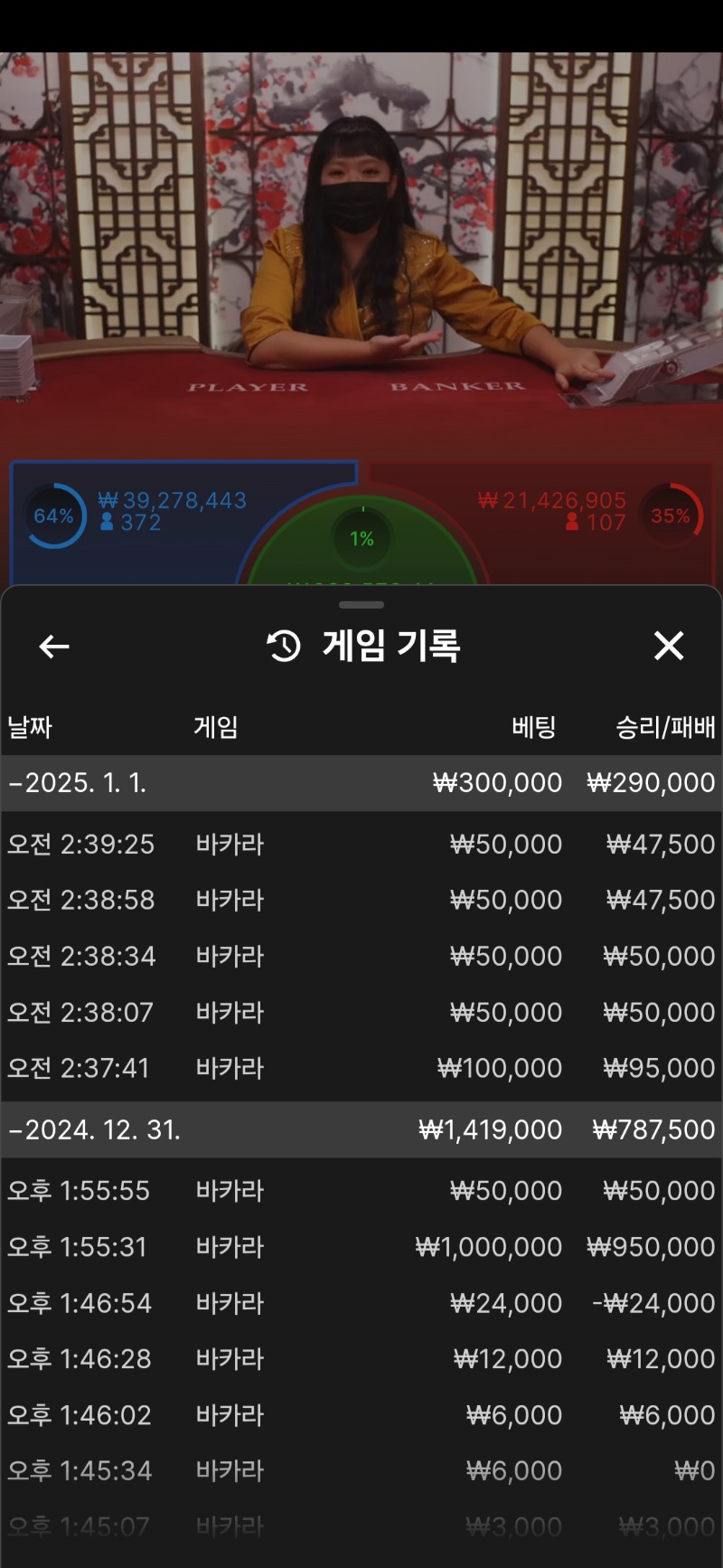Open the 오후 1:46:54 바카라 record
This screenshot has height=1568, width=723.
click(x=361, y=1304)
